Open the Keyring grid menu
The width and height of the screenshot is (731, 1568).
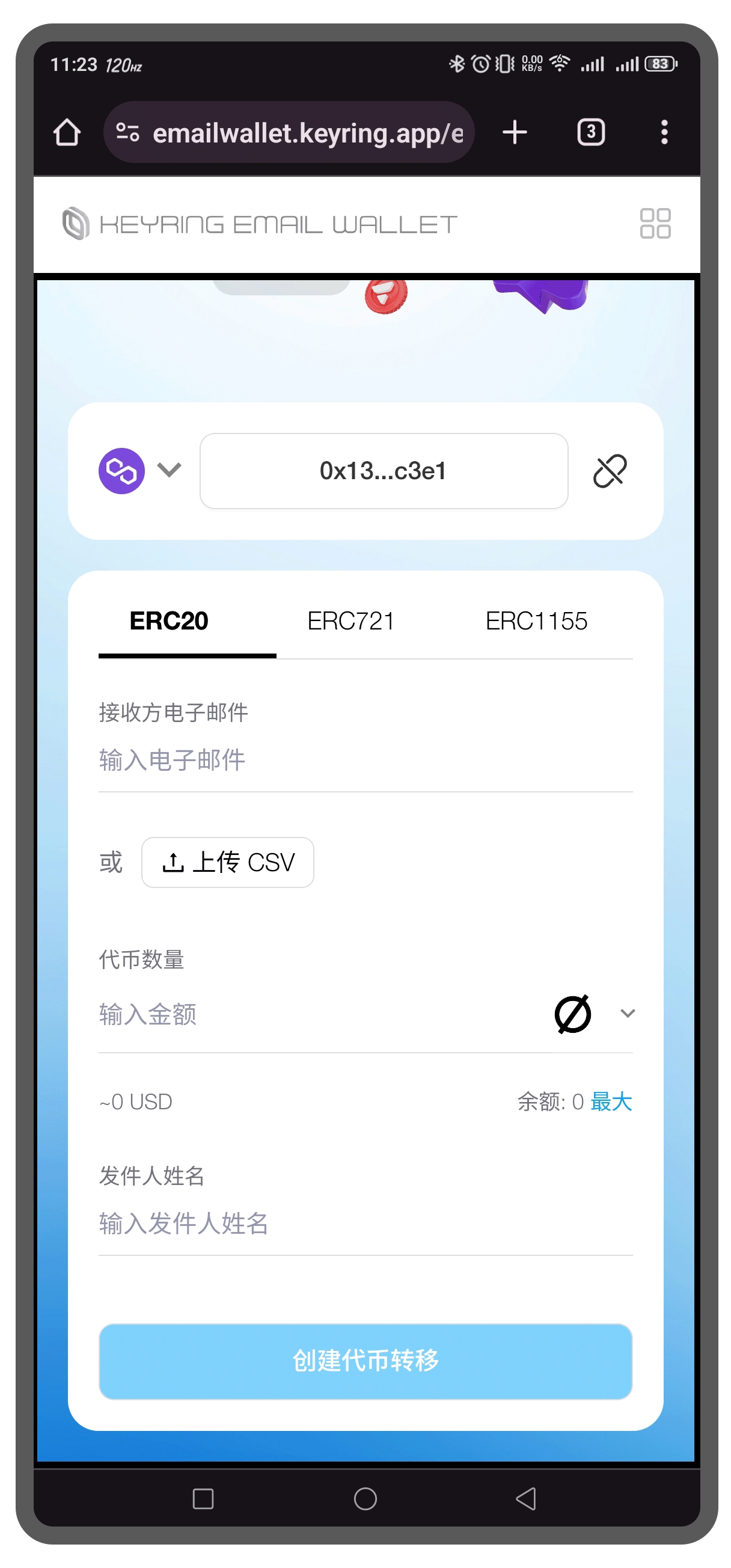655,224
